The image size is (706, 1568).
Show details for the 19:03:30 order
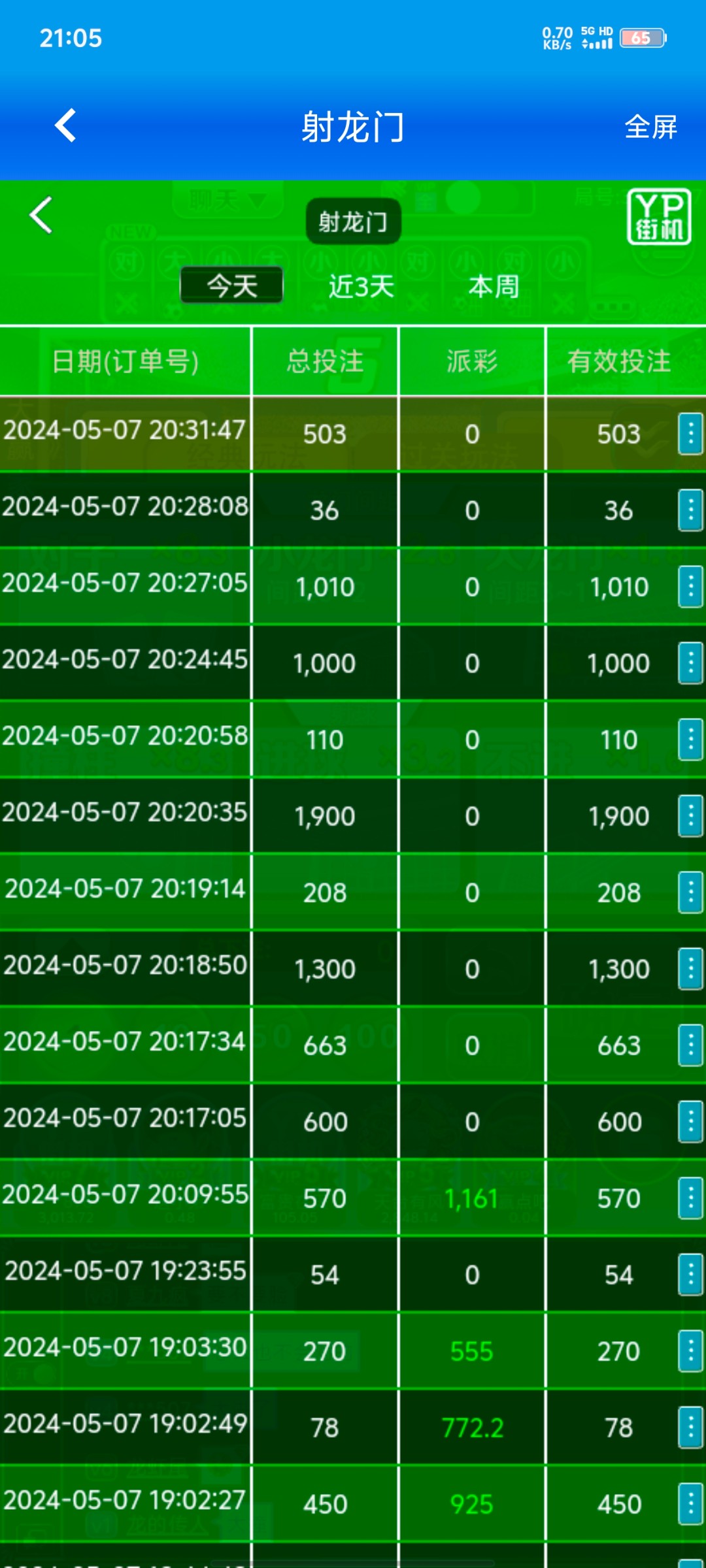pos(690,1350)
